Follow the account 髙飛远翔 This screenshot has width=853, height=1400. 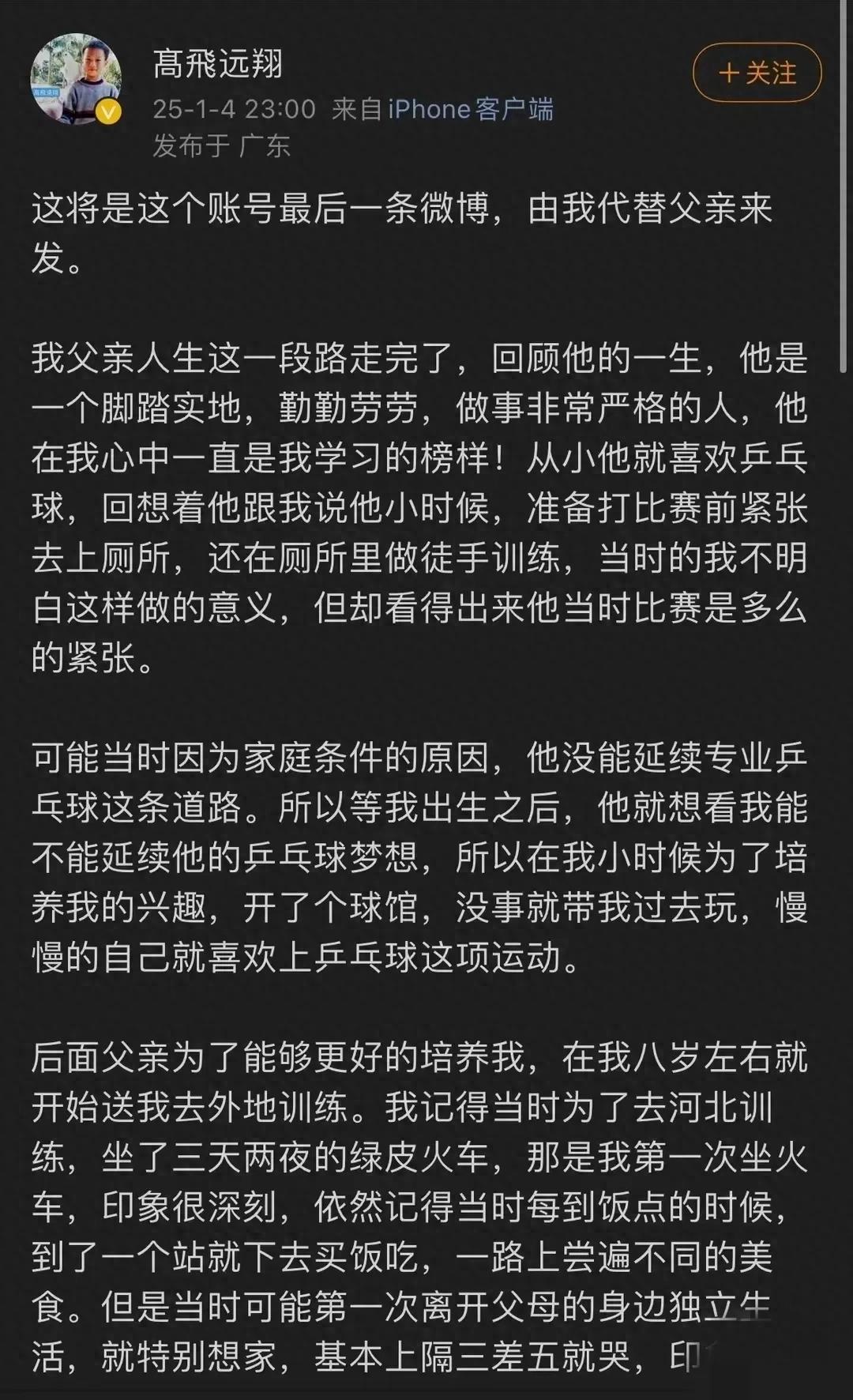(x=757, y=73)
